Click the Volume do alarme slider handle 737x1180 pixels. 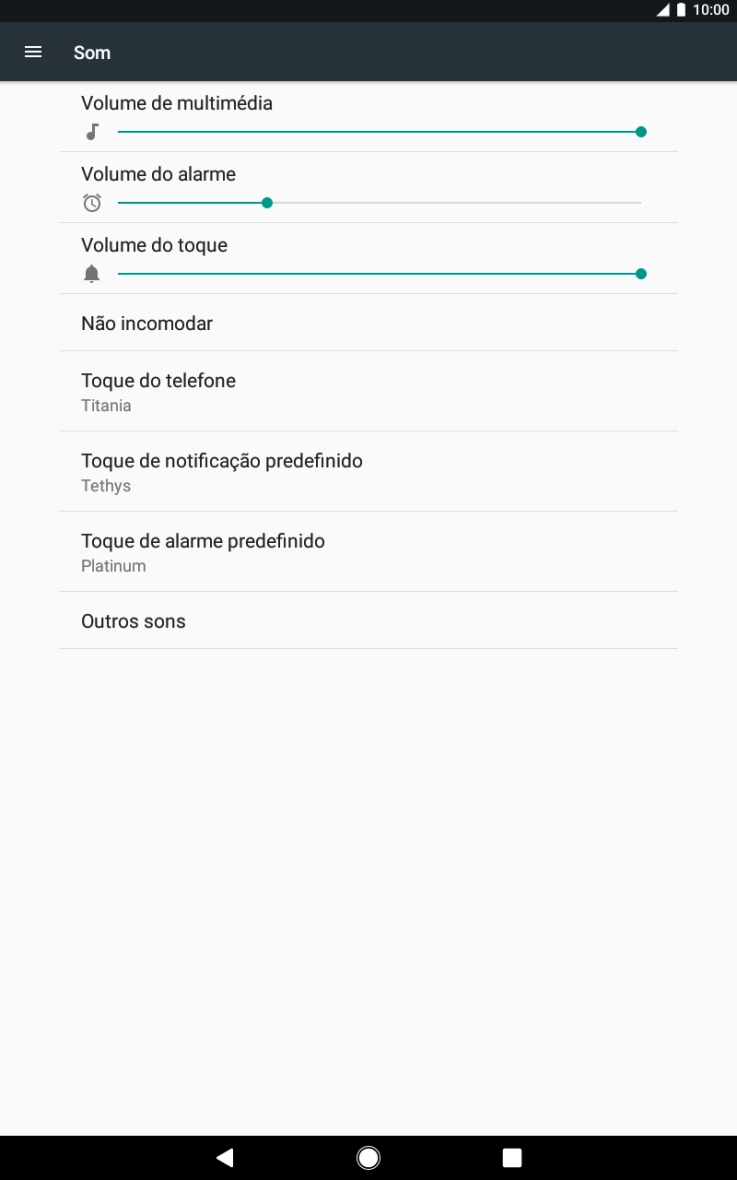click(267, 202)
